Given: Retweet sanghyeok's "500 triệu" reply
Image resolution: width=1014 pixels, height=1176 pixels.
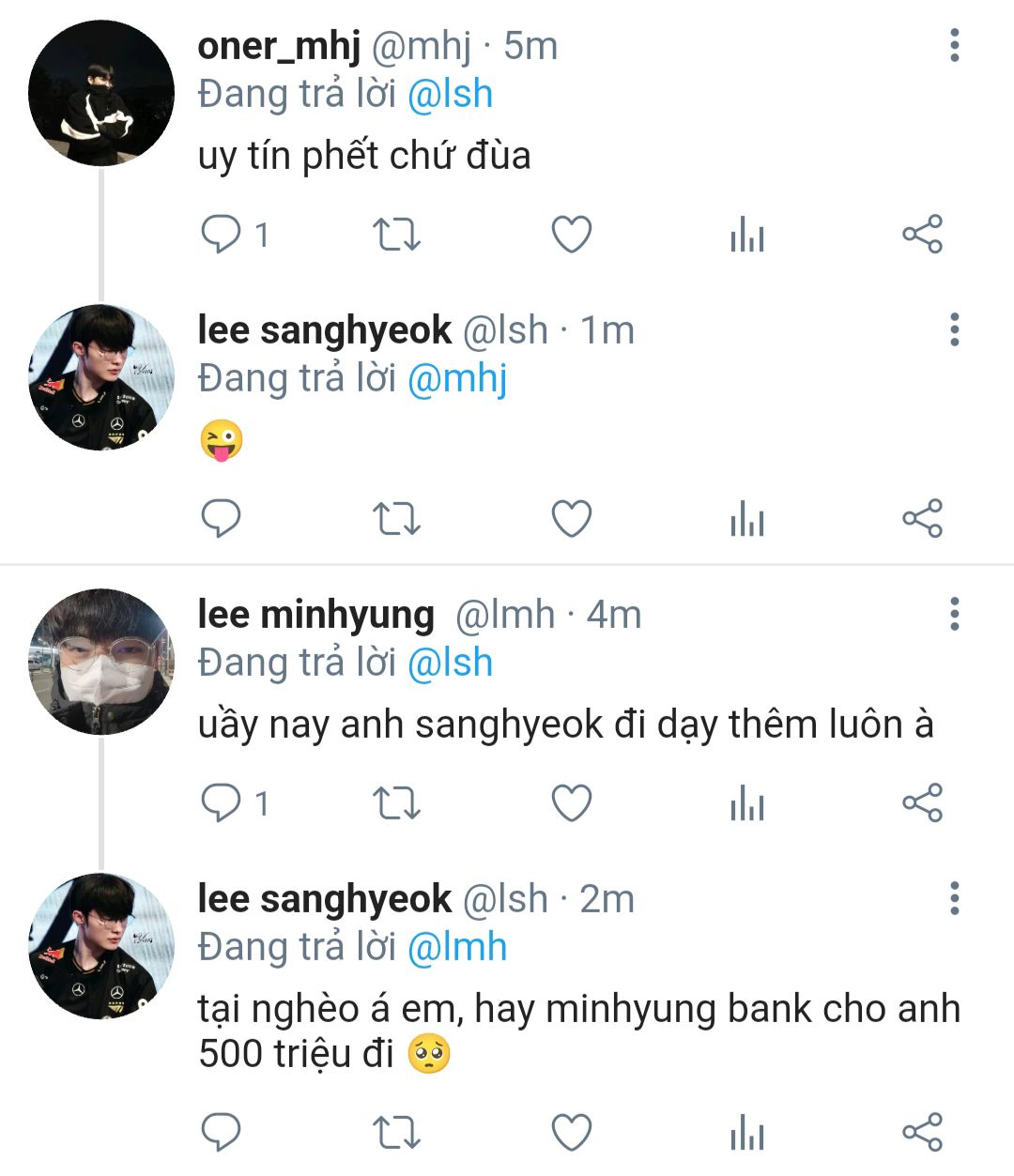Looking at the screenshot, I should (x=396, y=1133).
